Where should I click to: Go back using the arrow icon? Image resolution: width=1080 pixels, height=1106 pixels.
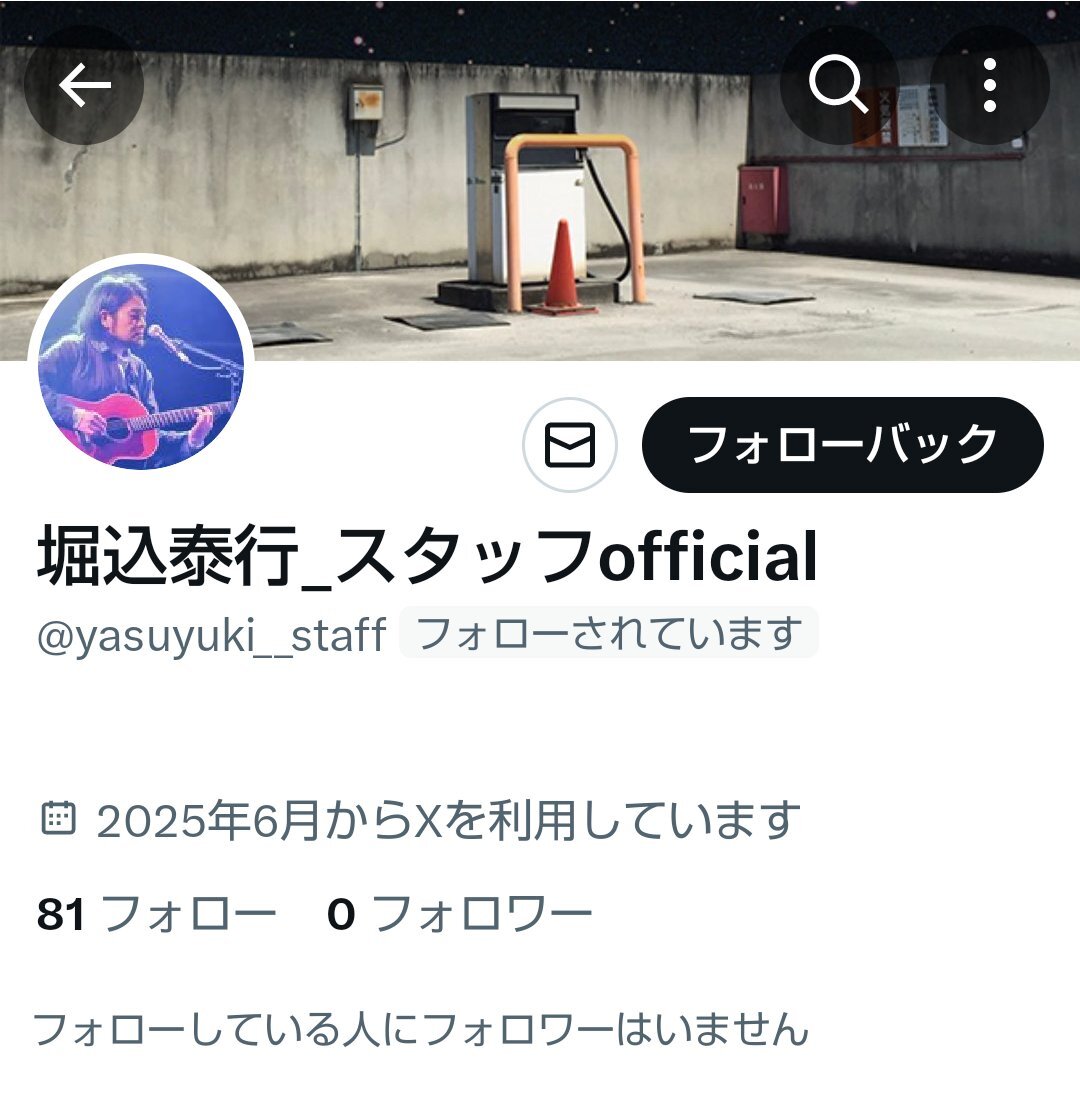pos(84,87)
